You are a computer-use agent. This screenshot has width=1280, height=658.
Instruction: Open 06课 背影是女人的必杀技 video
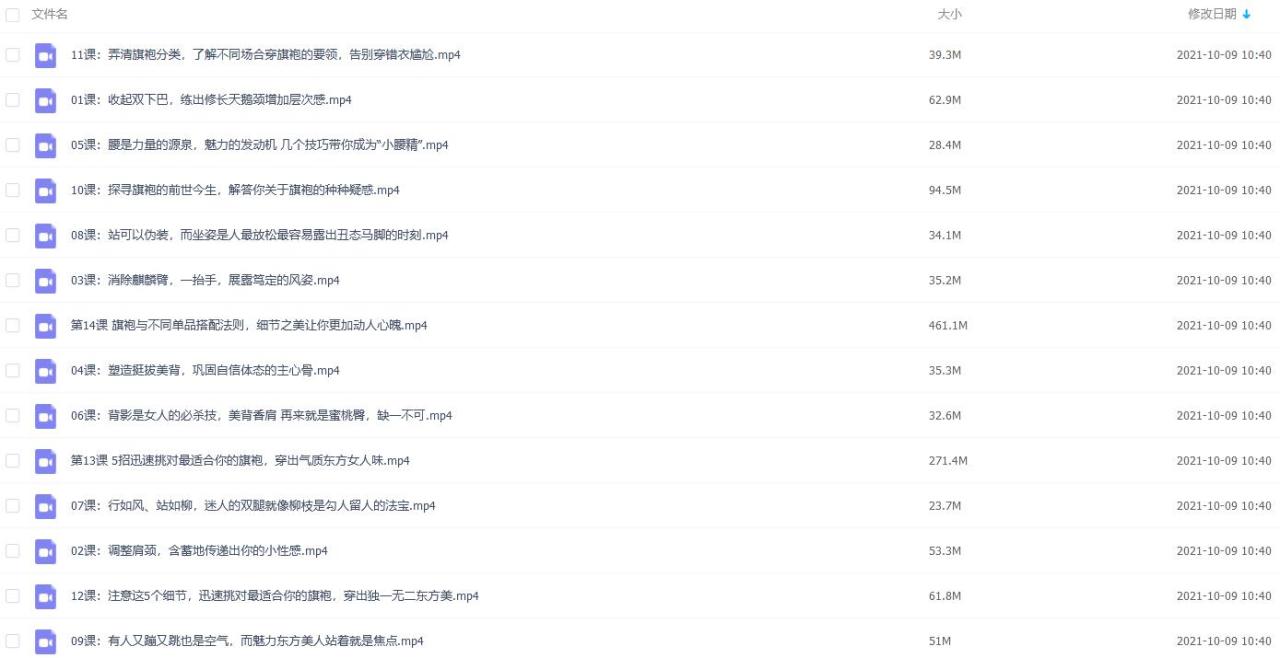click(261, 415)
